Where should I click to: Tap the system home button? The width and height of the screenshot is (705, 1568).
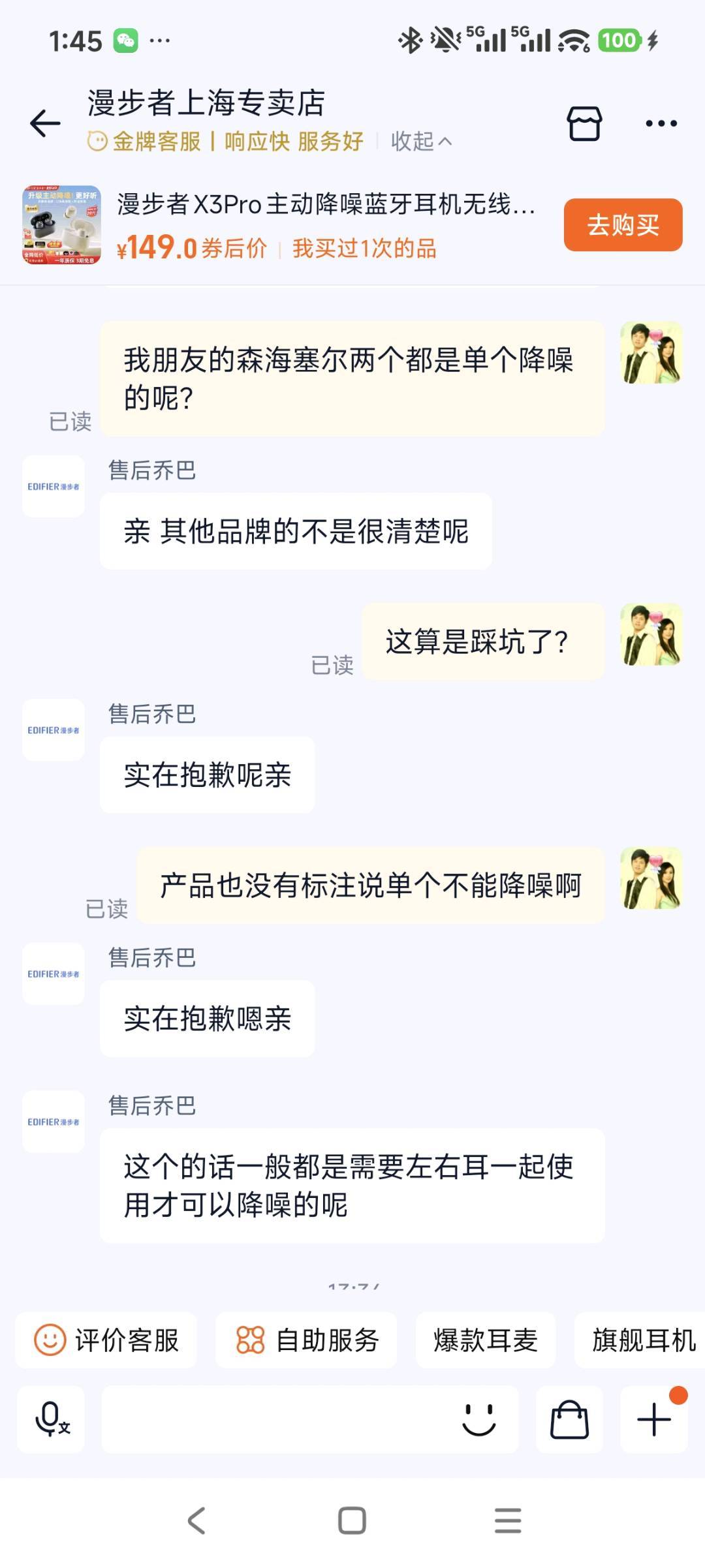pyautogui.click(x=352, y=1520)
